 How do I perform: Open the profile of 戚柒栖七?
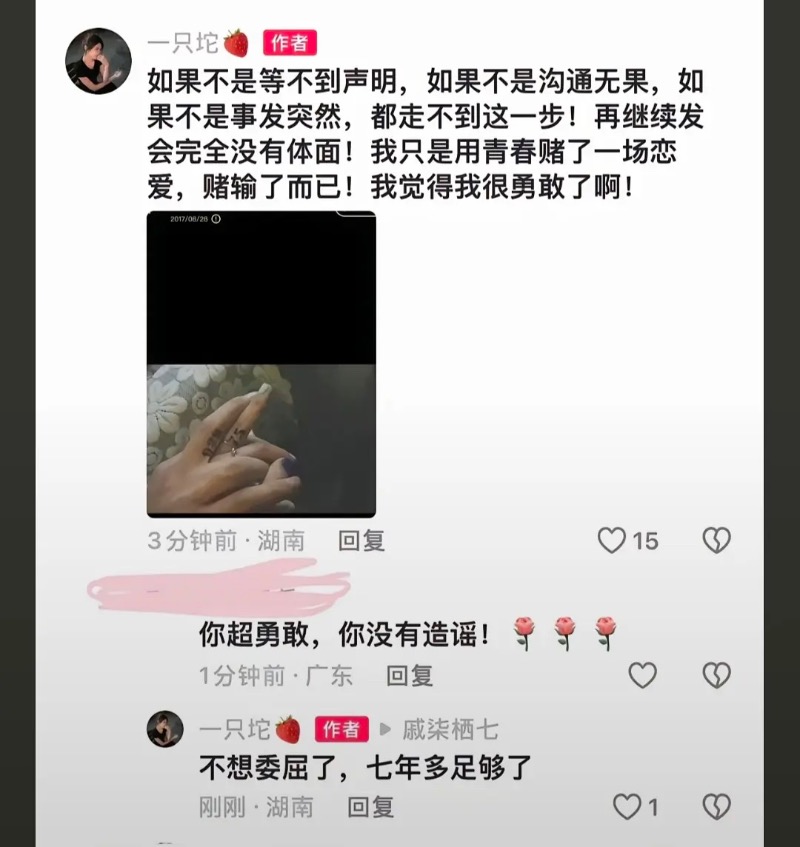tap(450, 730)
